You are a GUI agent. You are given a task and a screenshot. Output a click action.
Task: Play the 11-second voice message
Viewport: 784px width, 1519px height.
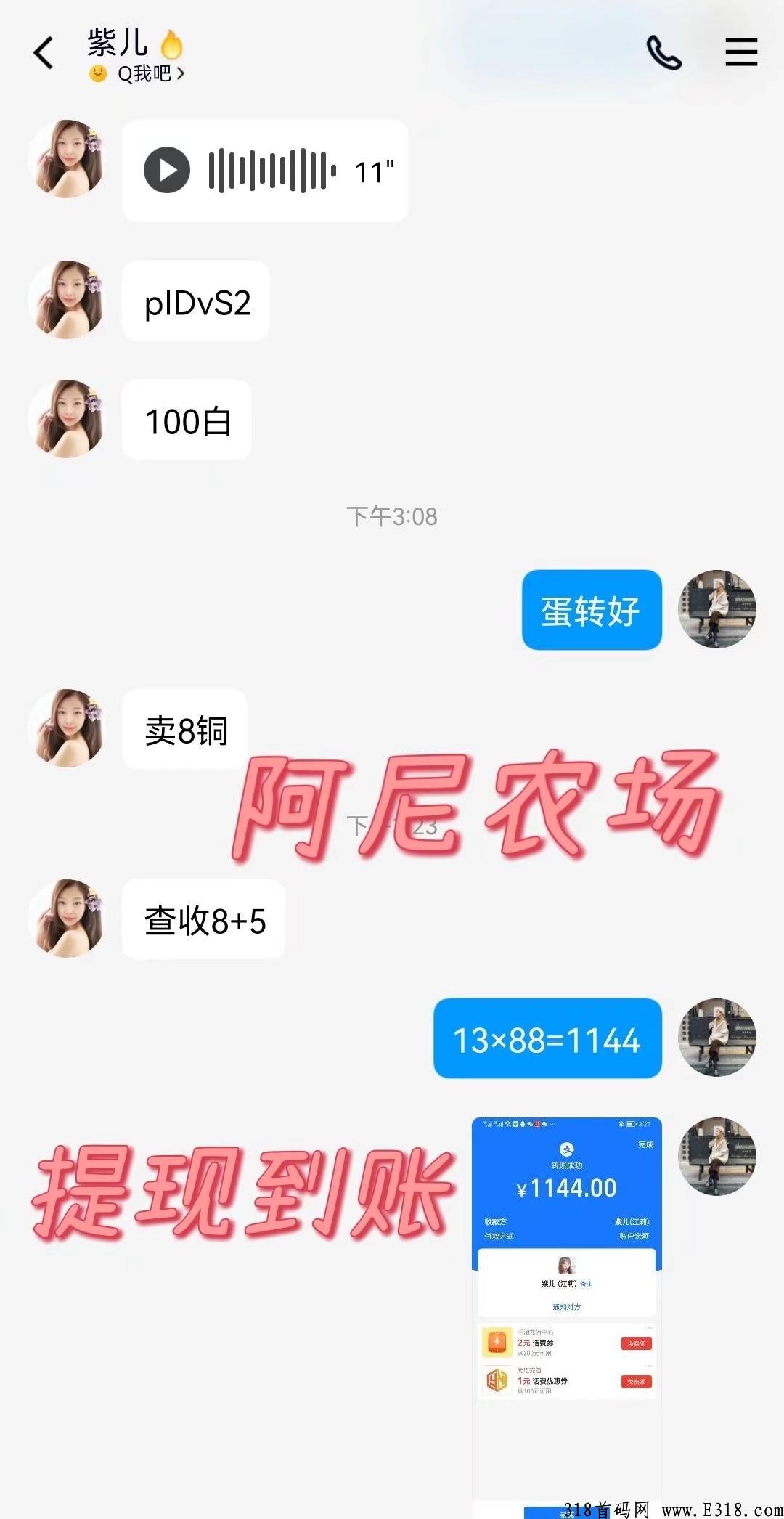(168, 170)
